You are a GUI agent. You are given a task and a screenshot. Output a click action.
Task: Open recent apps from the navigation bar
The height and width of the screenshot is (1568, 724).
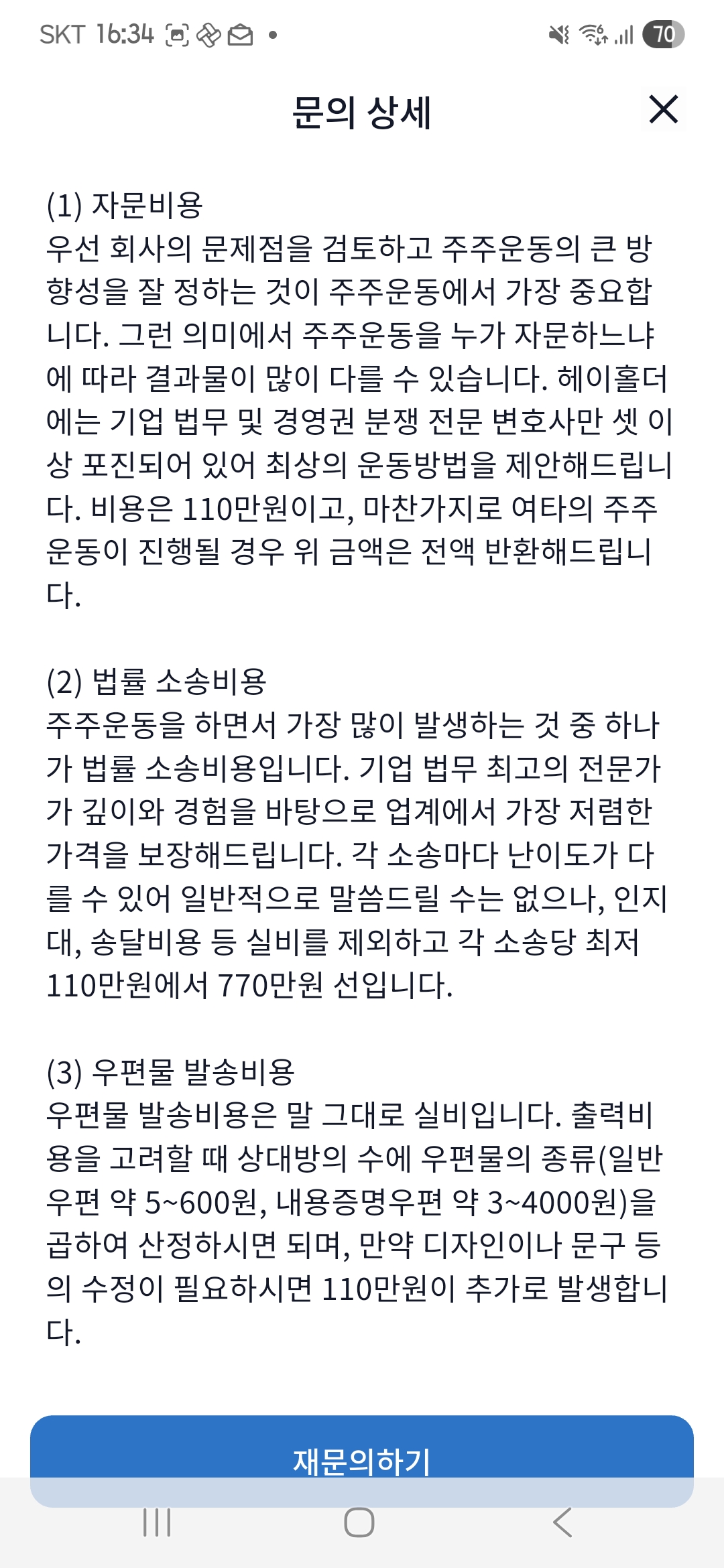tap(158, 1522)
